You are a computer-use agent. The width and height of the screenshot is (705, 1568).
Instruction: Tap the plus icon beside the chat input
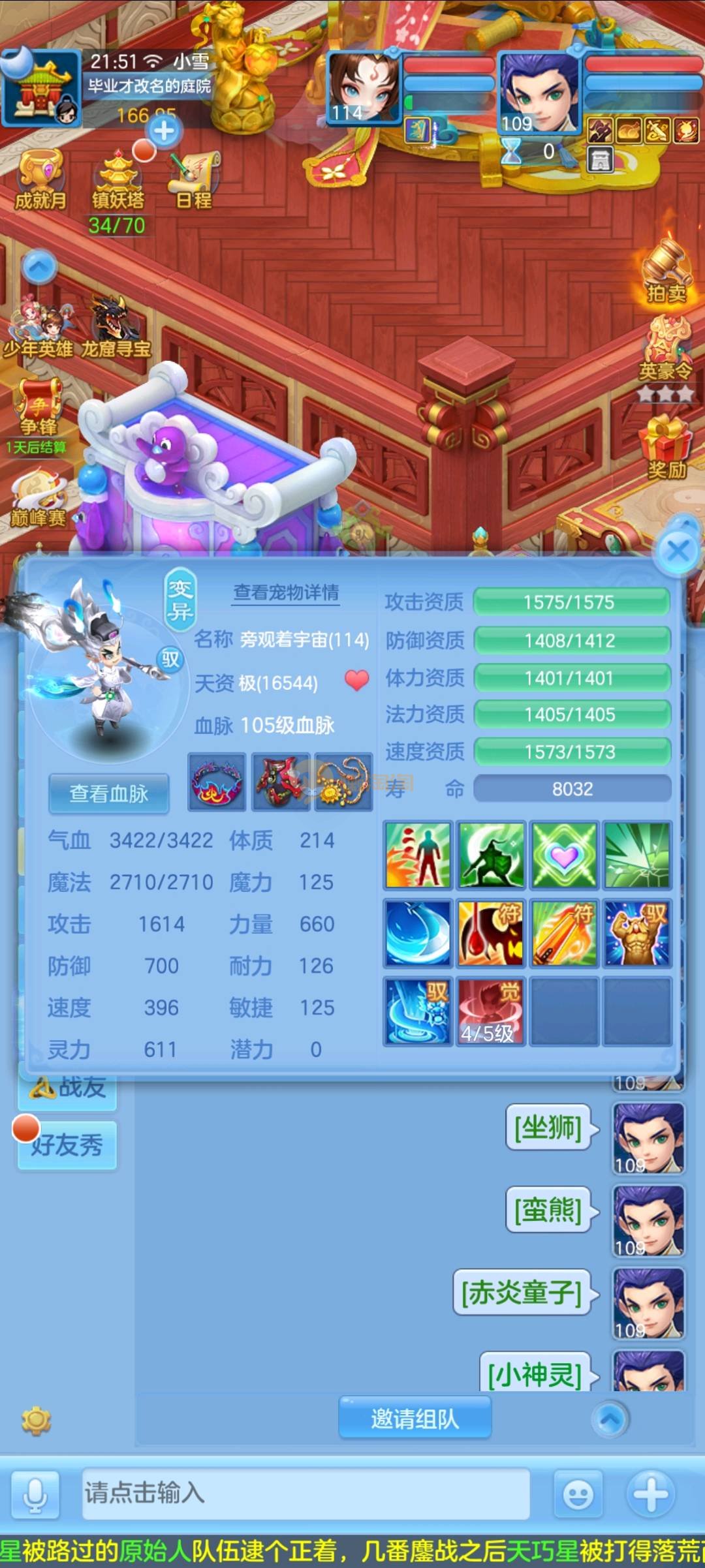[650, 1493]
